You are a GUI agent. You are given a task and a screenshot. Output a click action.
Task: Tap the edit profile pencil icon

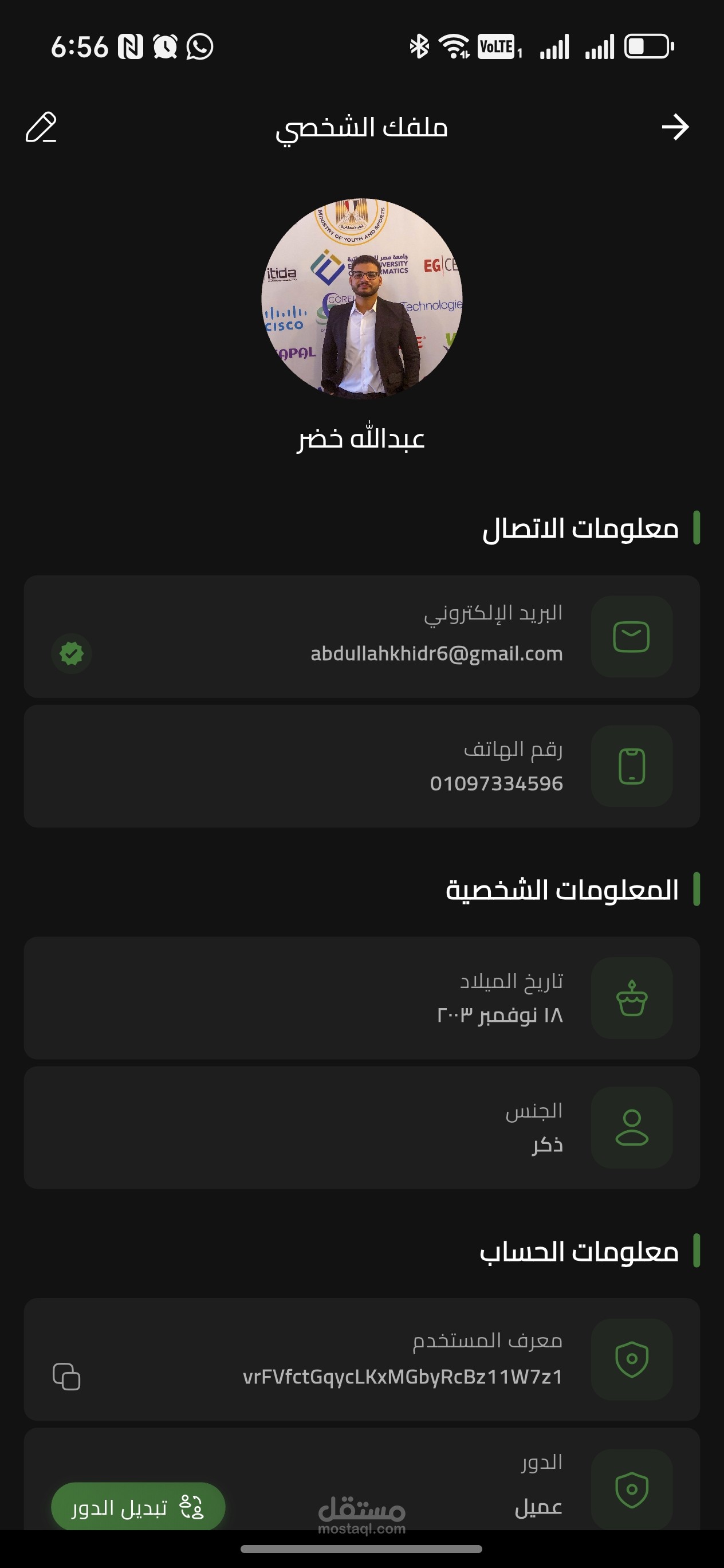coord(41,127)
